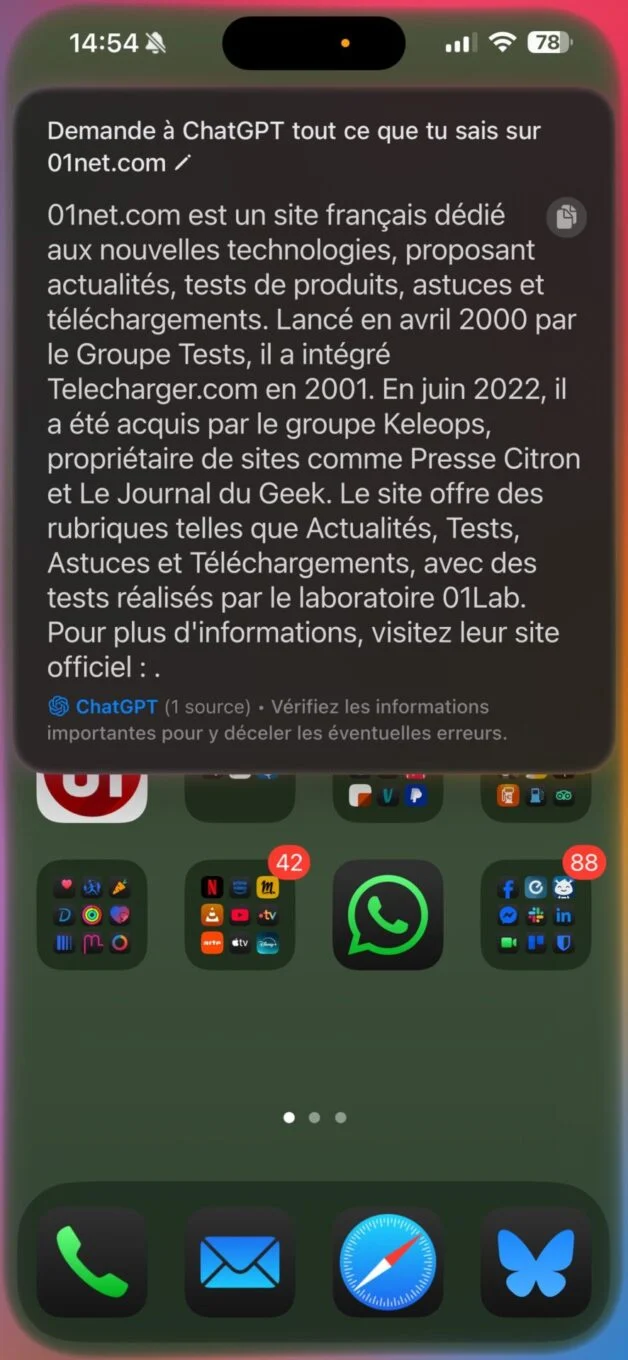Open the Phone app in dock
628x1360 pixels.
point(92,1262)
